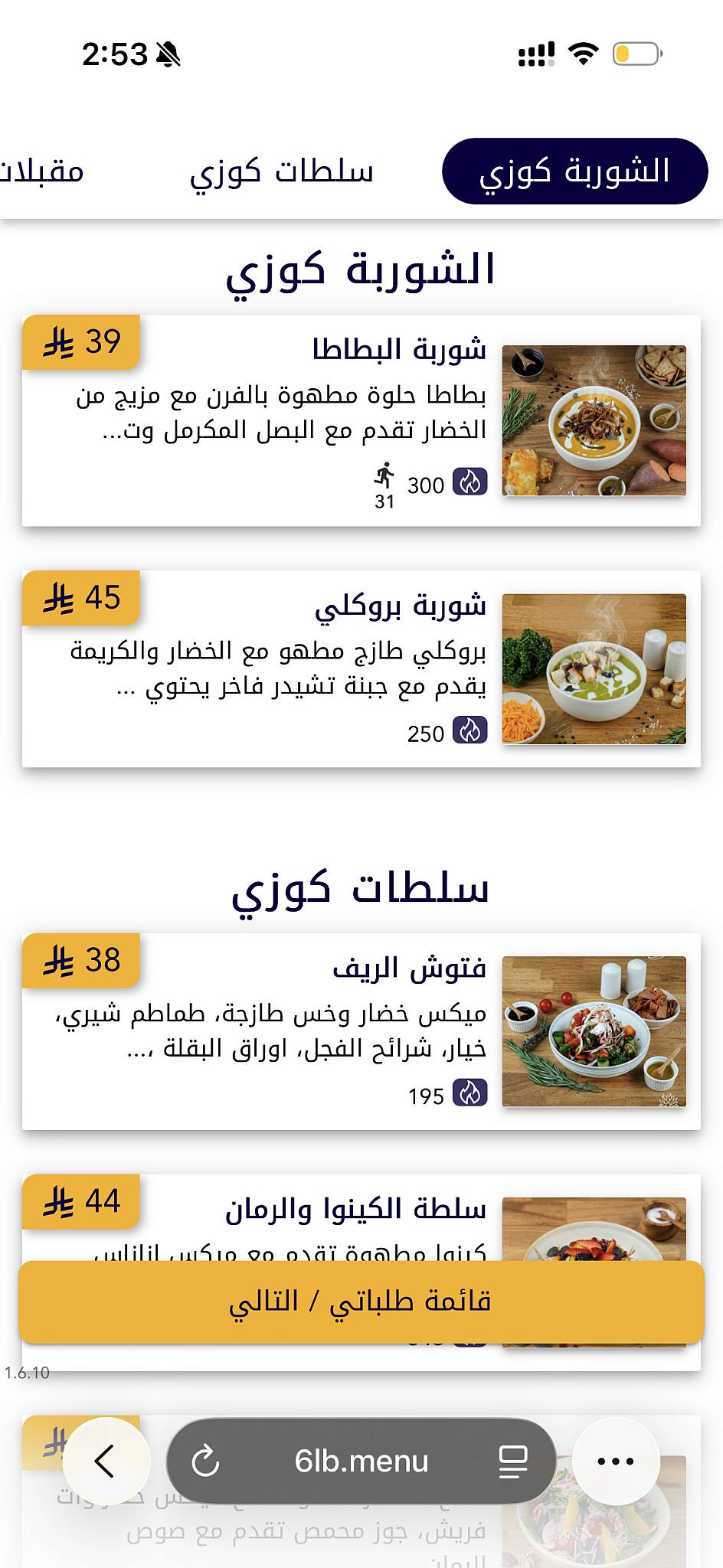
Task: Open the browser overflow menu
Action: click(x=616, y=1461)
